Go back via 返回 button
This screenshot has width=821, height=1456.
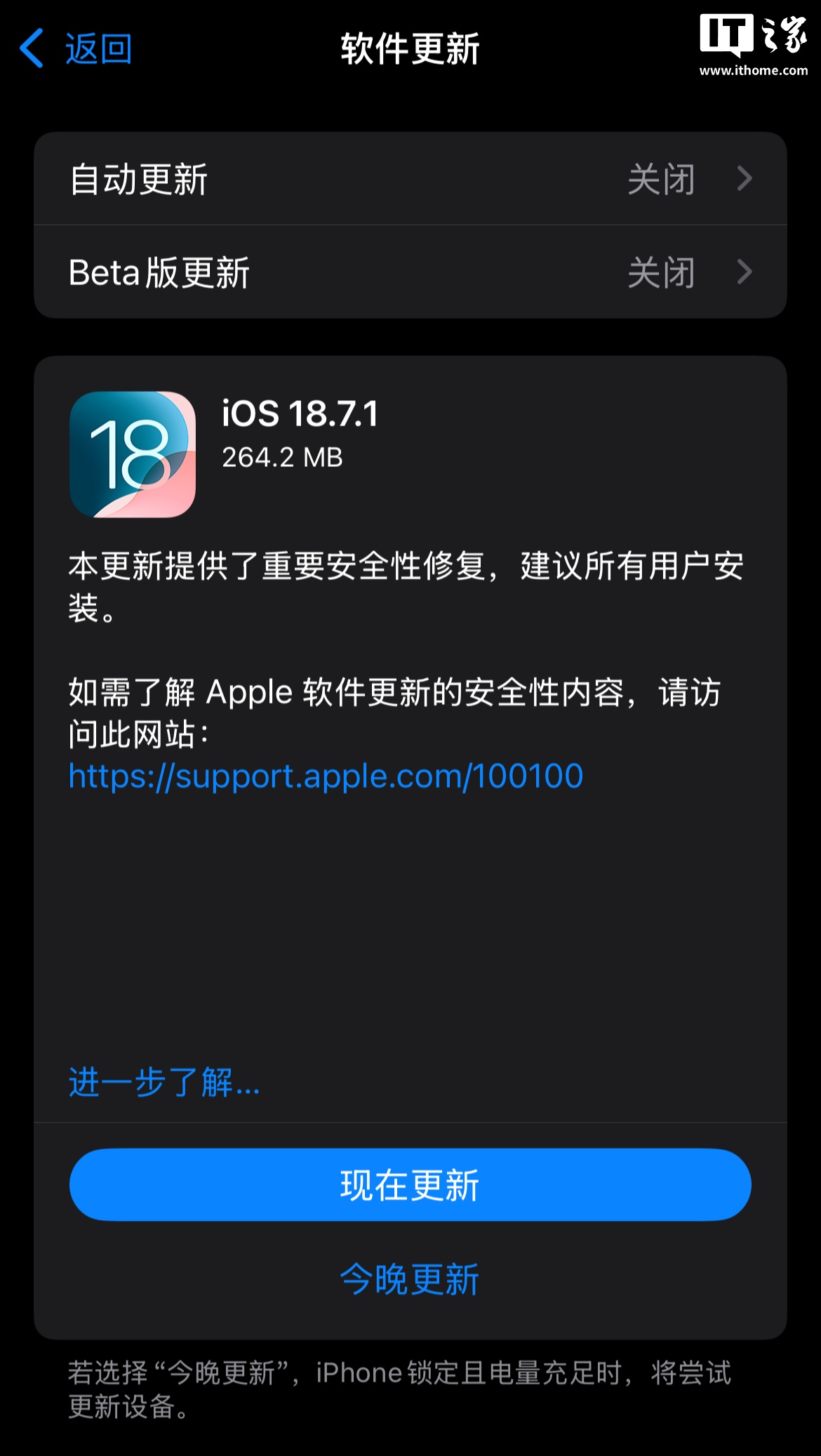(x=76, y=49)
